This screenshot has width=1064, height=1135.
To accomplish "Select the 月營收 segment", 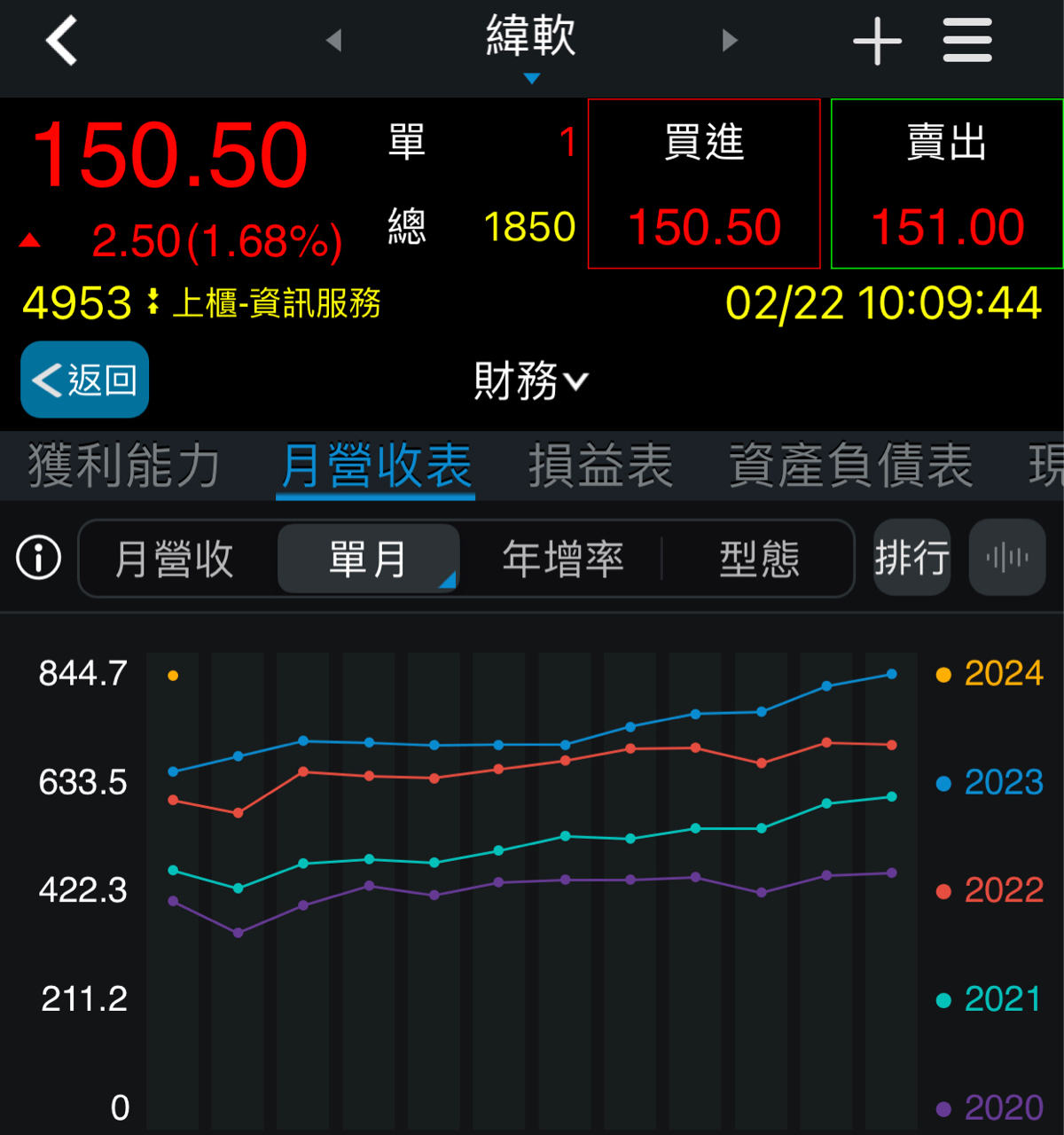I will pyautogui.click(x=175, y=560).
